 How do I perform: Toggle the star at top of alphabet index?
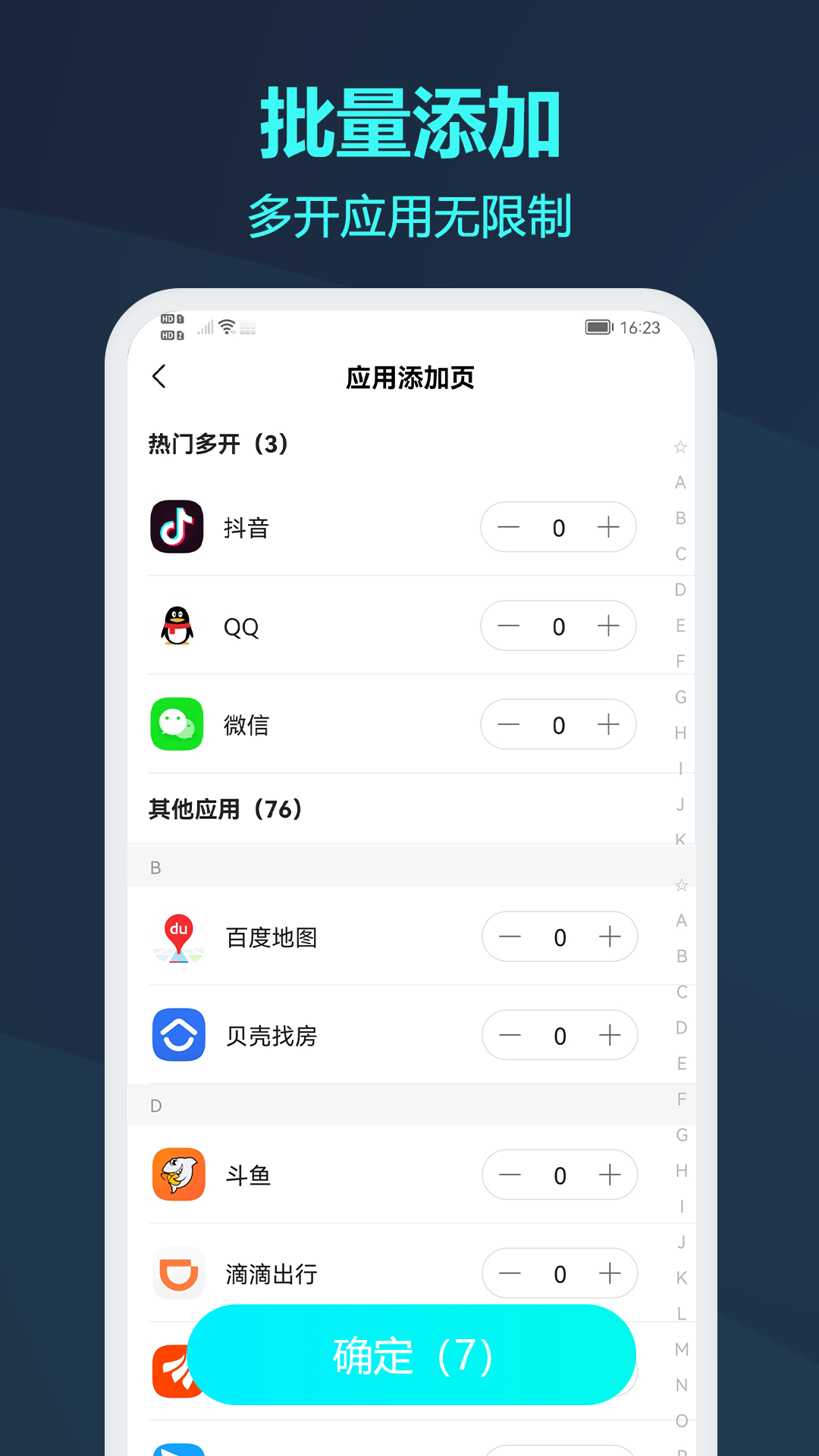click(x=680, y=447)
